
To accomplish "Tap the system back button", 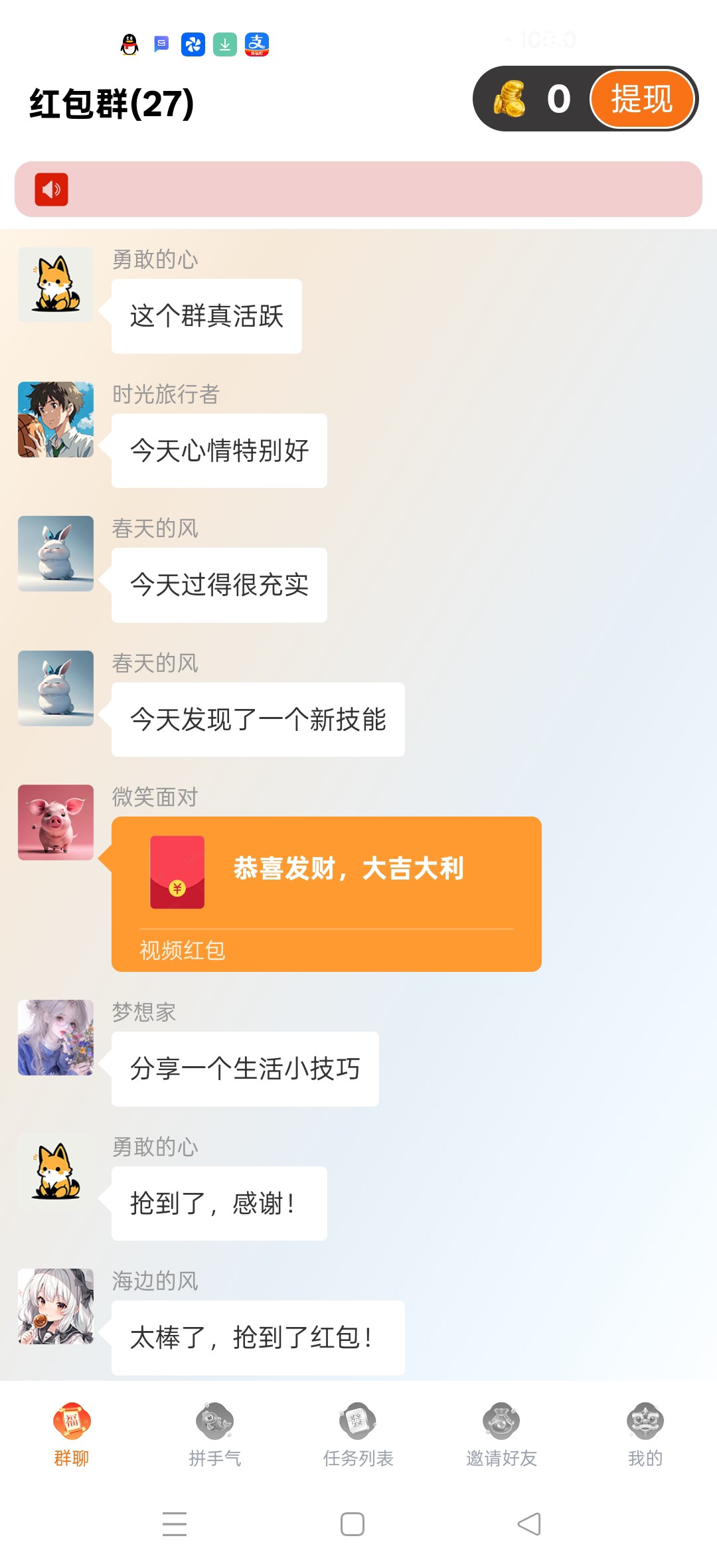I will pyautogui.click(x=529, y=1524).
